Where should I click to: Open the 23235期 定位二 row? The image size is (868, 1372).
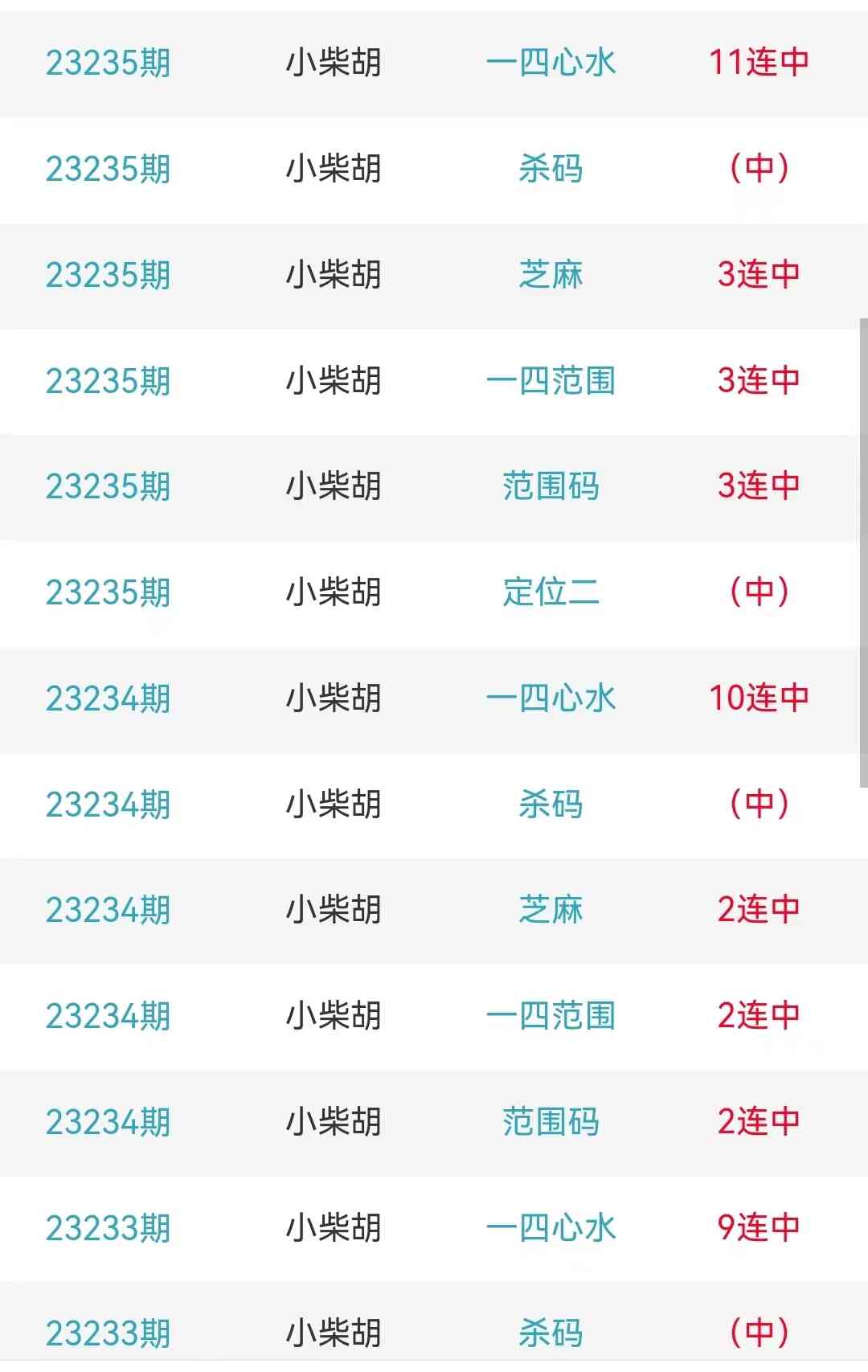point(551,592)
